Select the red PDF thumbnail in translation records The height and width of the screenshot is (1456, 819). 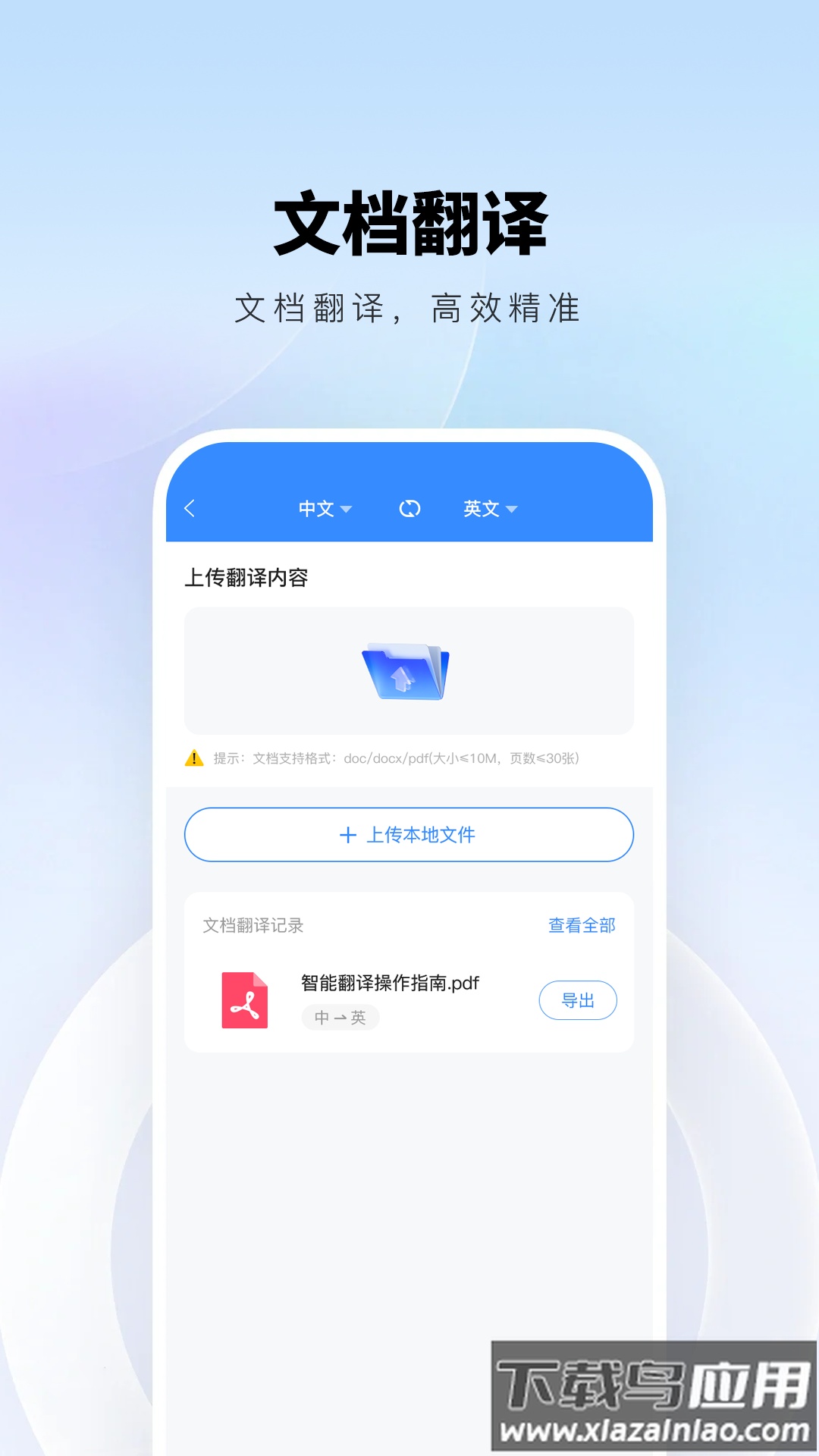(x=246, y=999)
